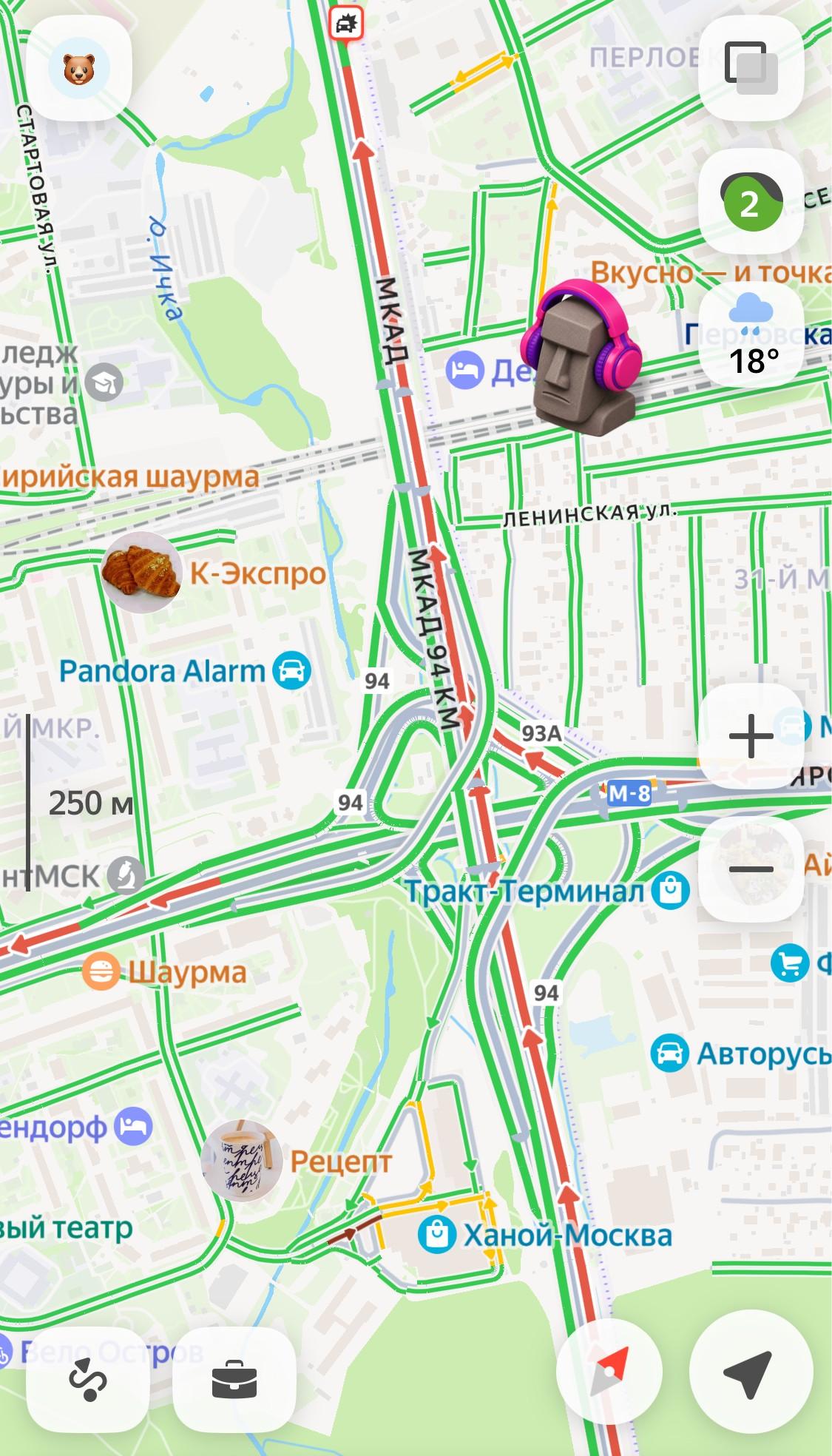Open the route planner button
This screenshot has width=832, height=1456.
tap(87, 1379)
